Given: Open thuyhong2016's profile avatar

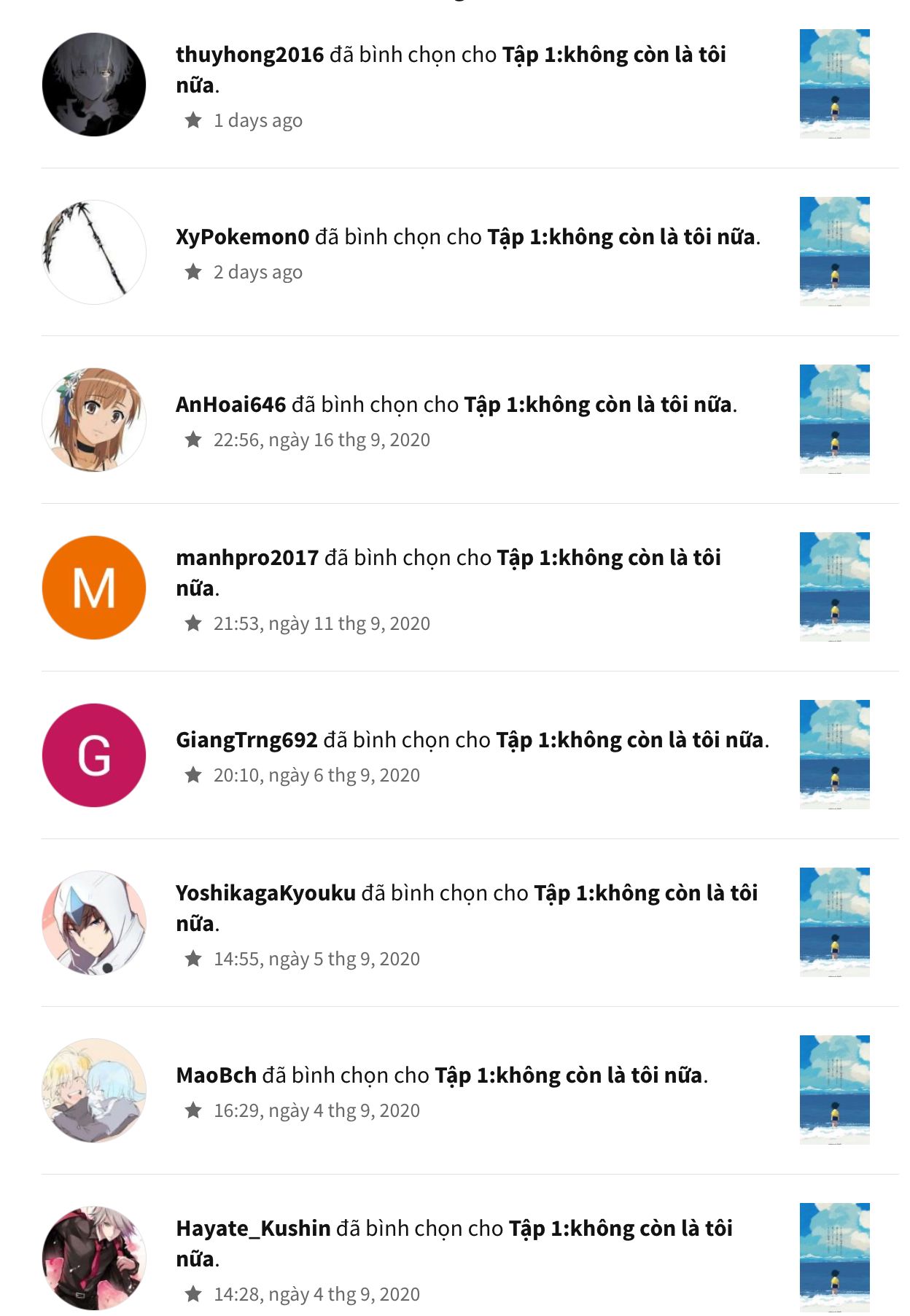Looking at the screenshot, I should click(94, 85).
